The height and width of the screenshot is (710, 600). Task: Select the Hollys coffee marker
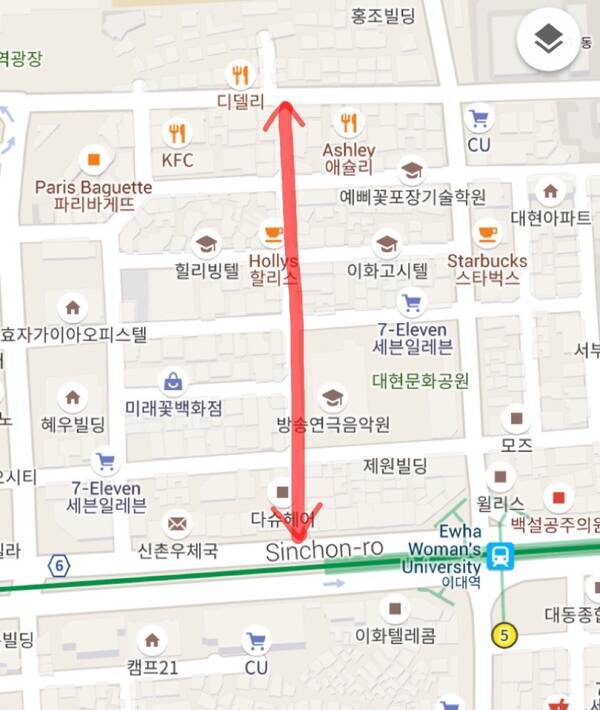(x=272, y=234)
